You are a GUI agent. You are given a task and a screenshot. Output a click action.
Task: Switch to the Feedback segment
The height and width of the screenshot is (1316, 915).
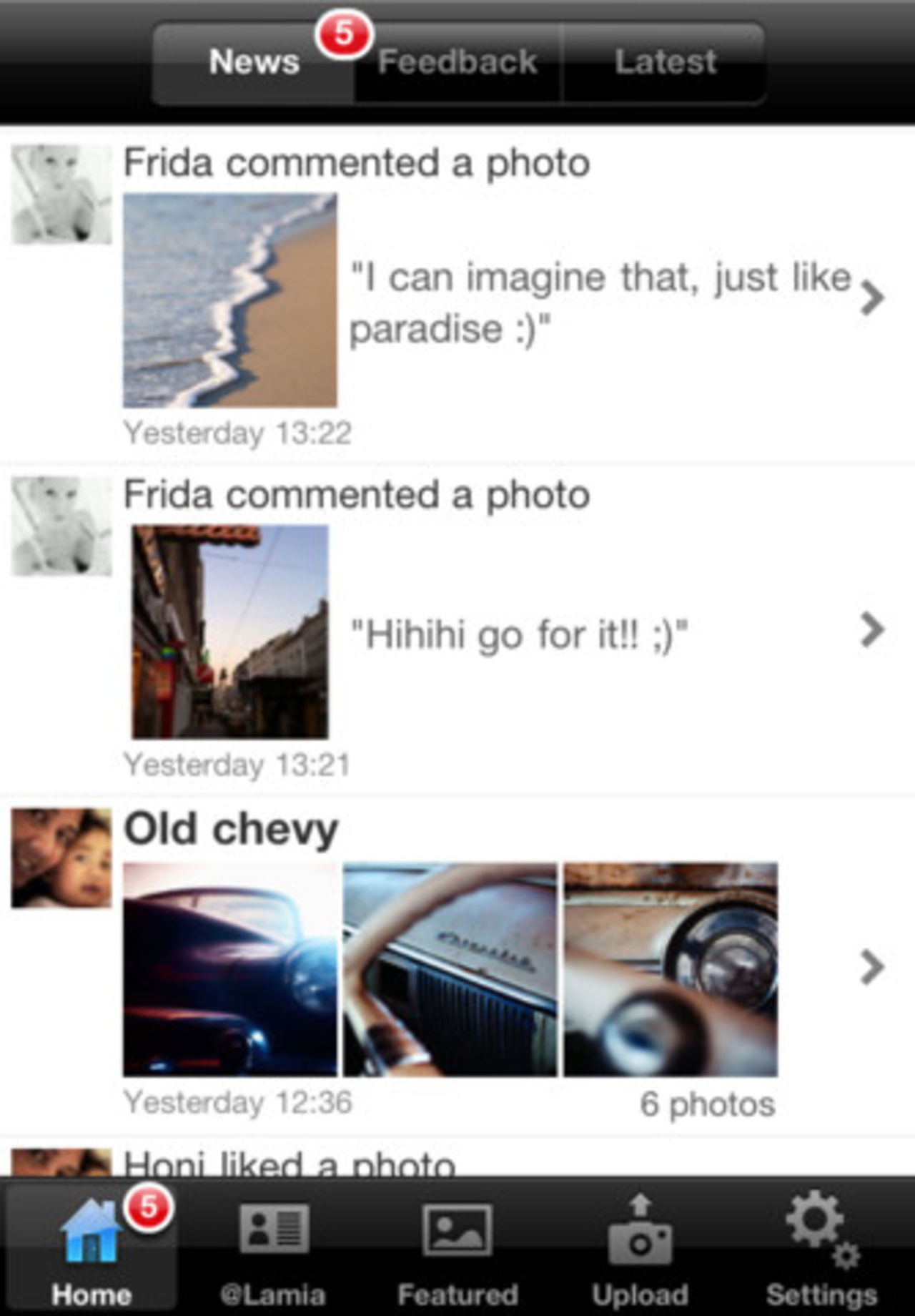(457, 63)
